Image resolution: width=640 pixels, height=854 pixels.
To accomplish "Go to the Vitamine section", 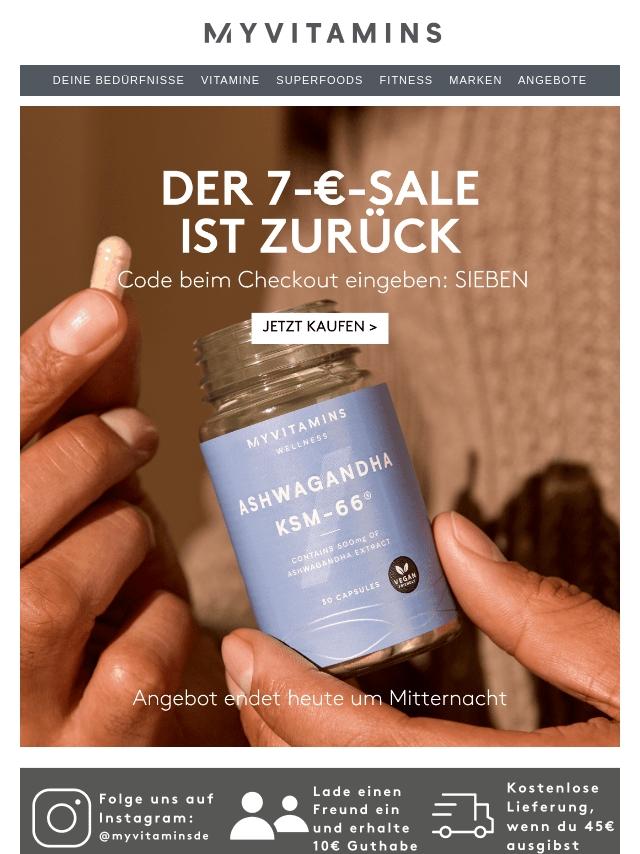I will (x=230, y=80).
